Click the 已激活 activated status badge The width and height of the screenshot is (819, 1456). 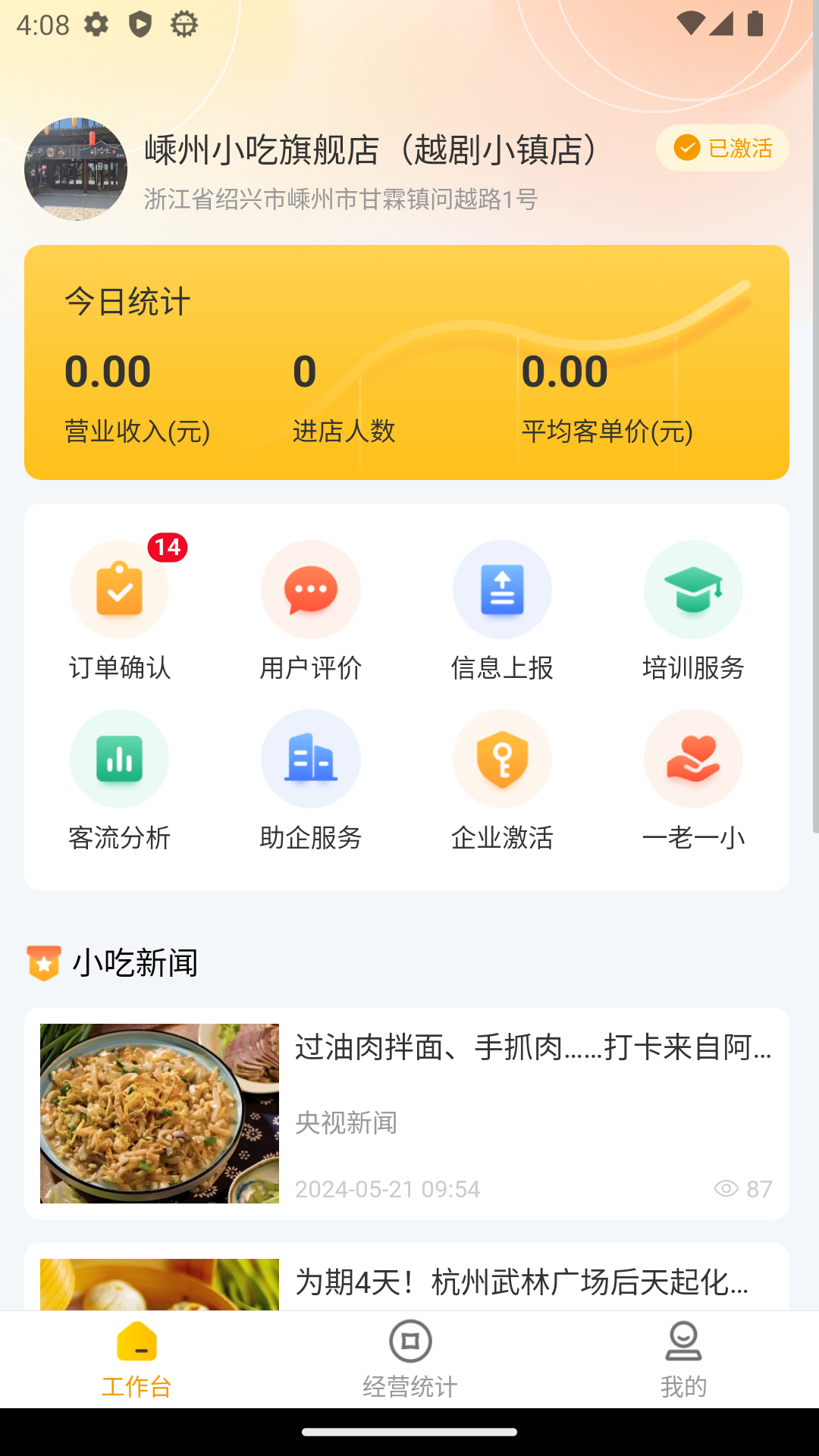click(x=721, y=148)
